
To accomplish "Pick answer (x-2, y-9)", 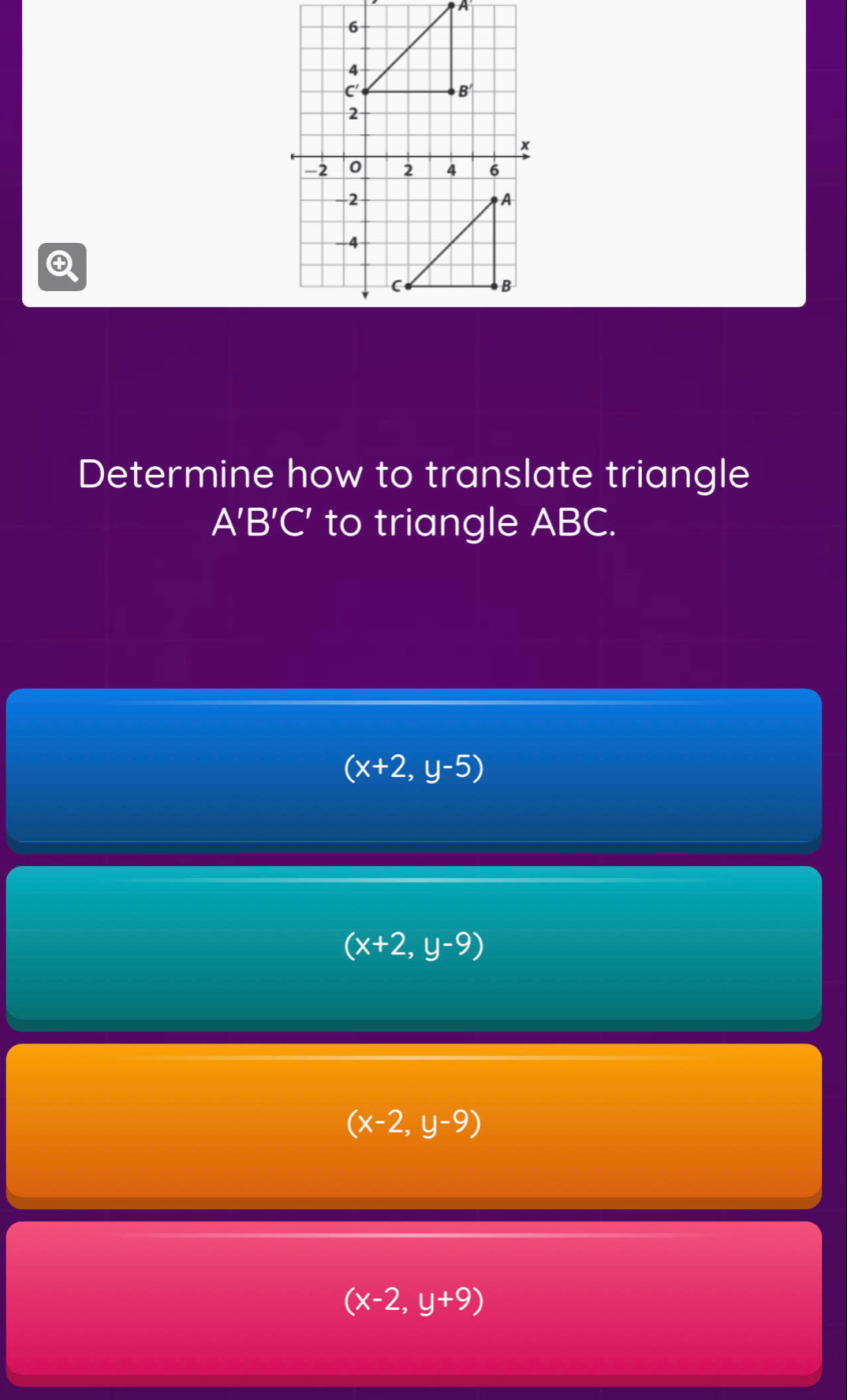I will point(413,1123).
